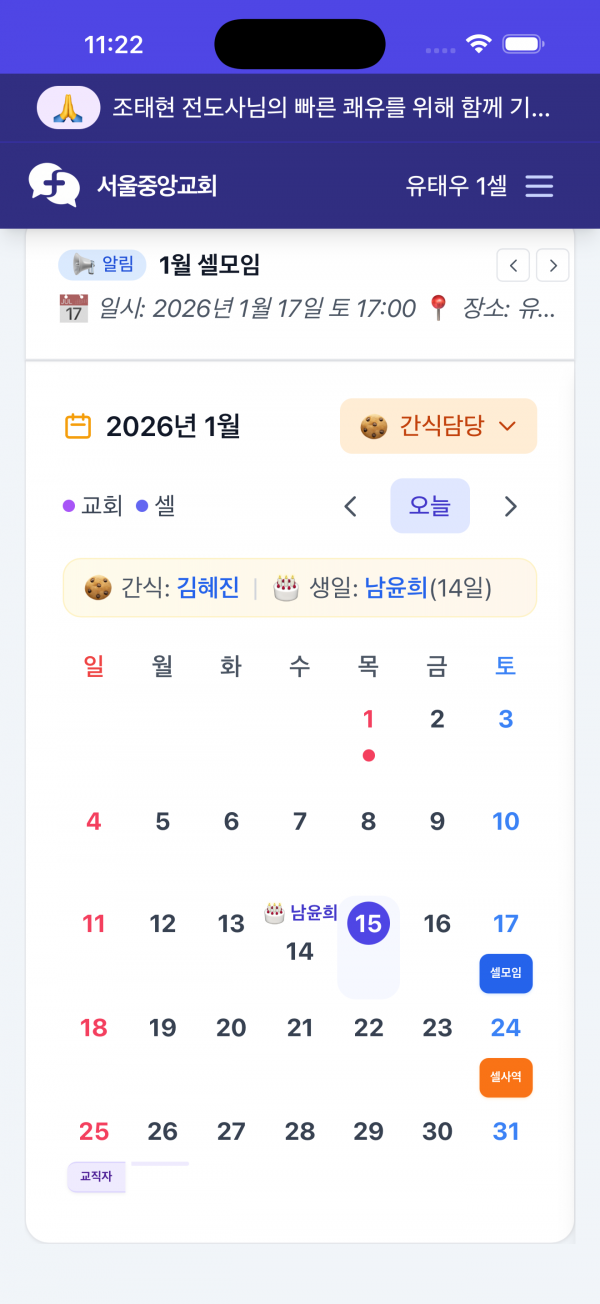Go to the next month
The image size is (600, 1304).
point(510,507)
